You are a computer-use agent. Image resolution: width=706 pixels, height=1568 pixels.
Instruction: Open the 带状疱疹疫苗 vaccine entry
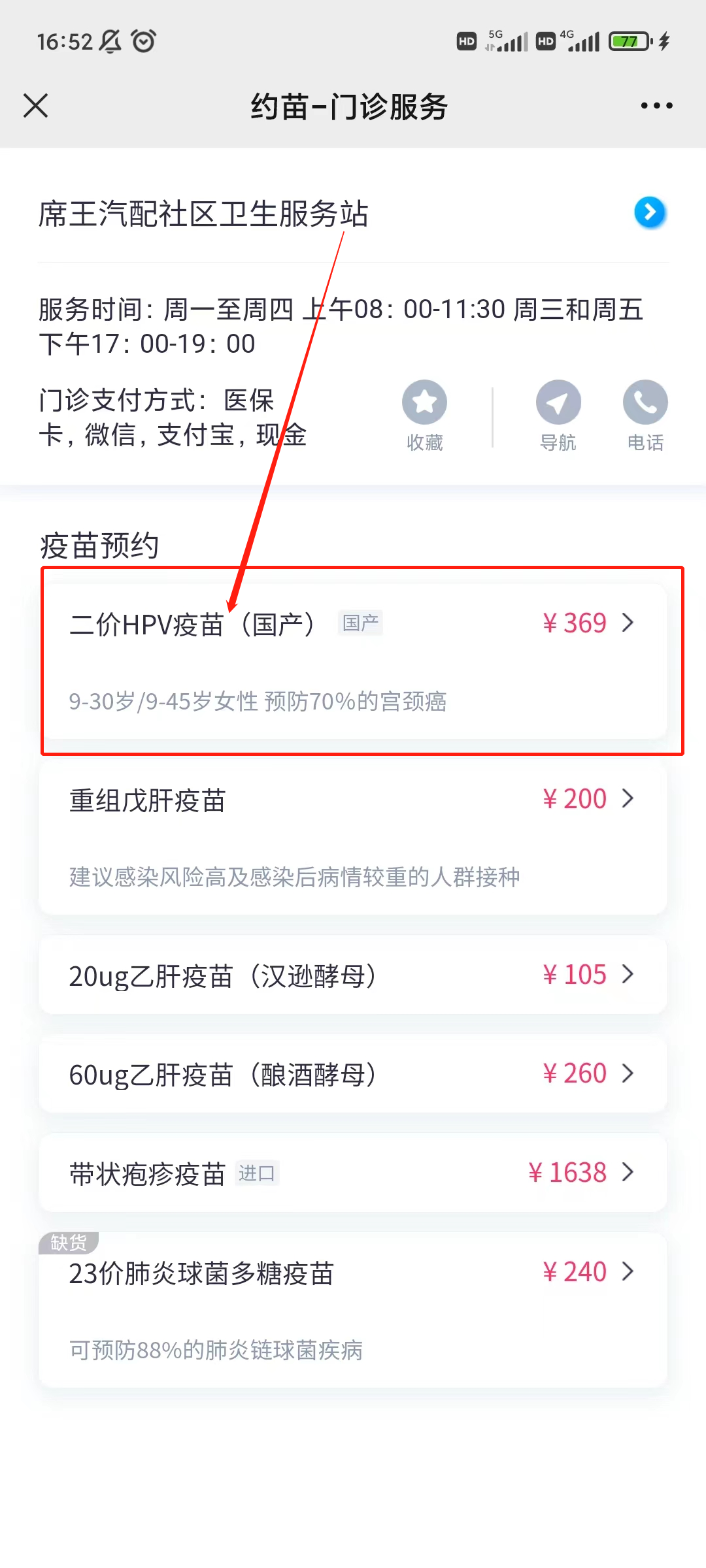click(353, 1173)
